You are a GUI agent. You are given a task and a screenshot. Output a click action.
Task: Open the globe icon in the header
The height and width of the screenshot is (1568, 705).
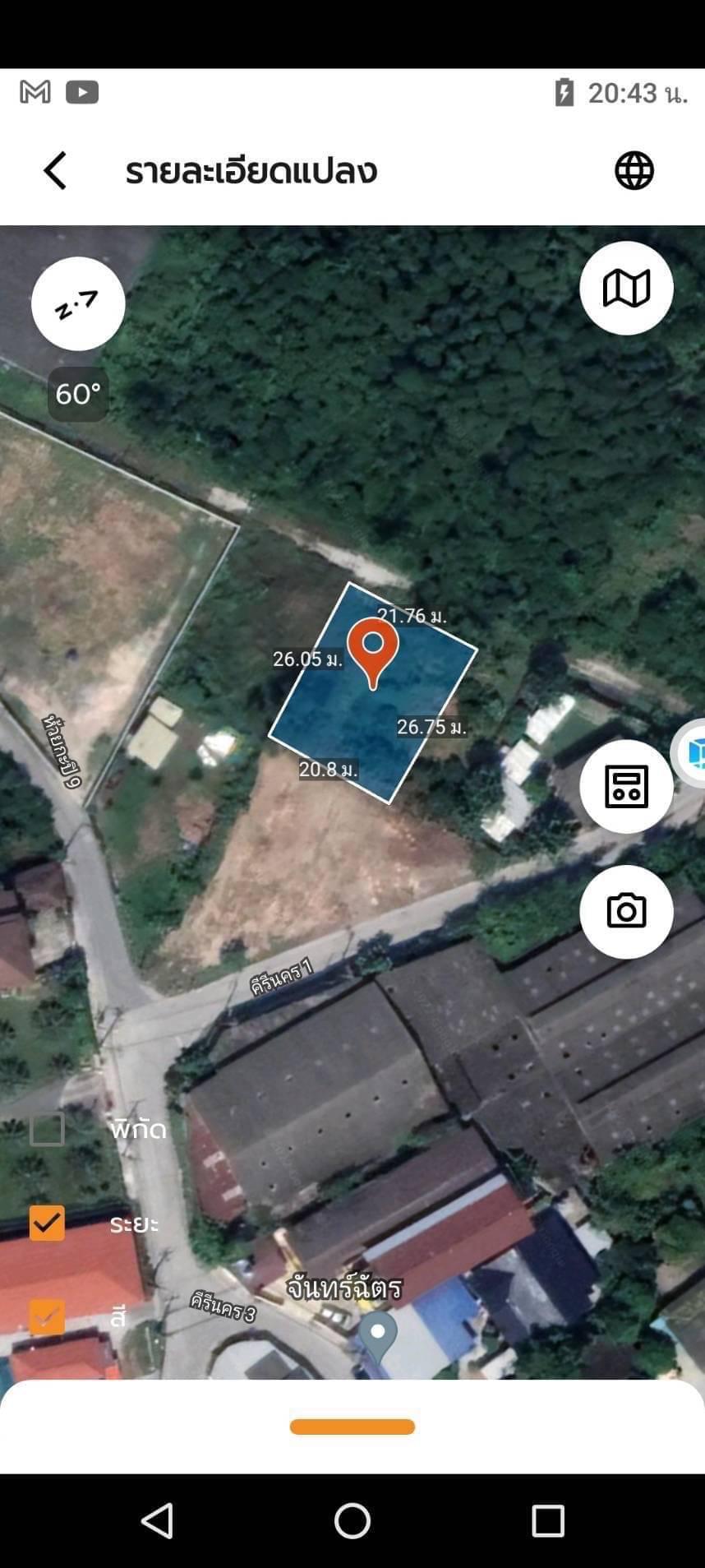click(634, 171)
